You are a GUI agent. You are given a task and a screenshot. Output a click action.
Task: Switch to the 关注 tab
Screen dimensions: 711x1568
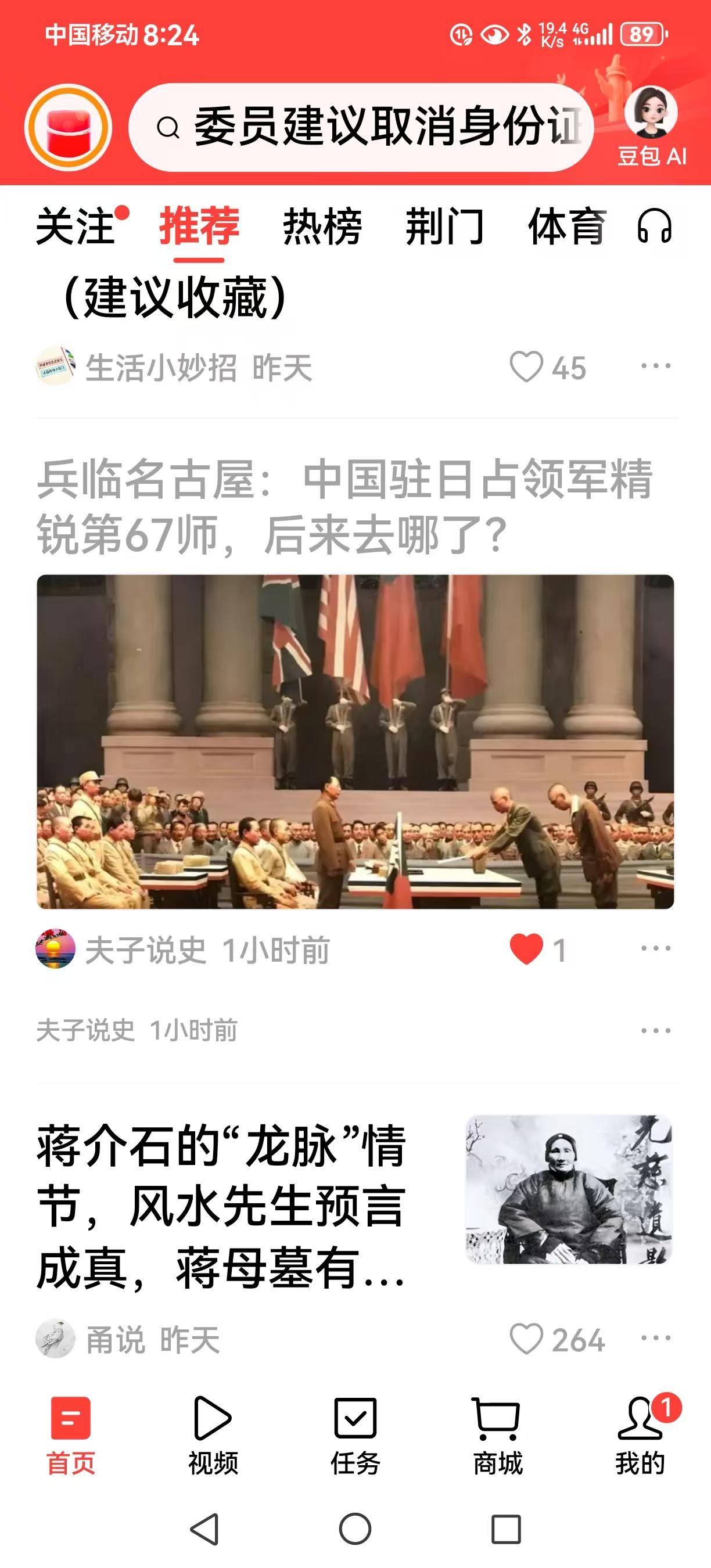pyautogui.click(x=76, y=226)
